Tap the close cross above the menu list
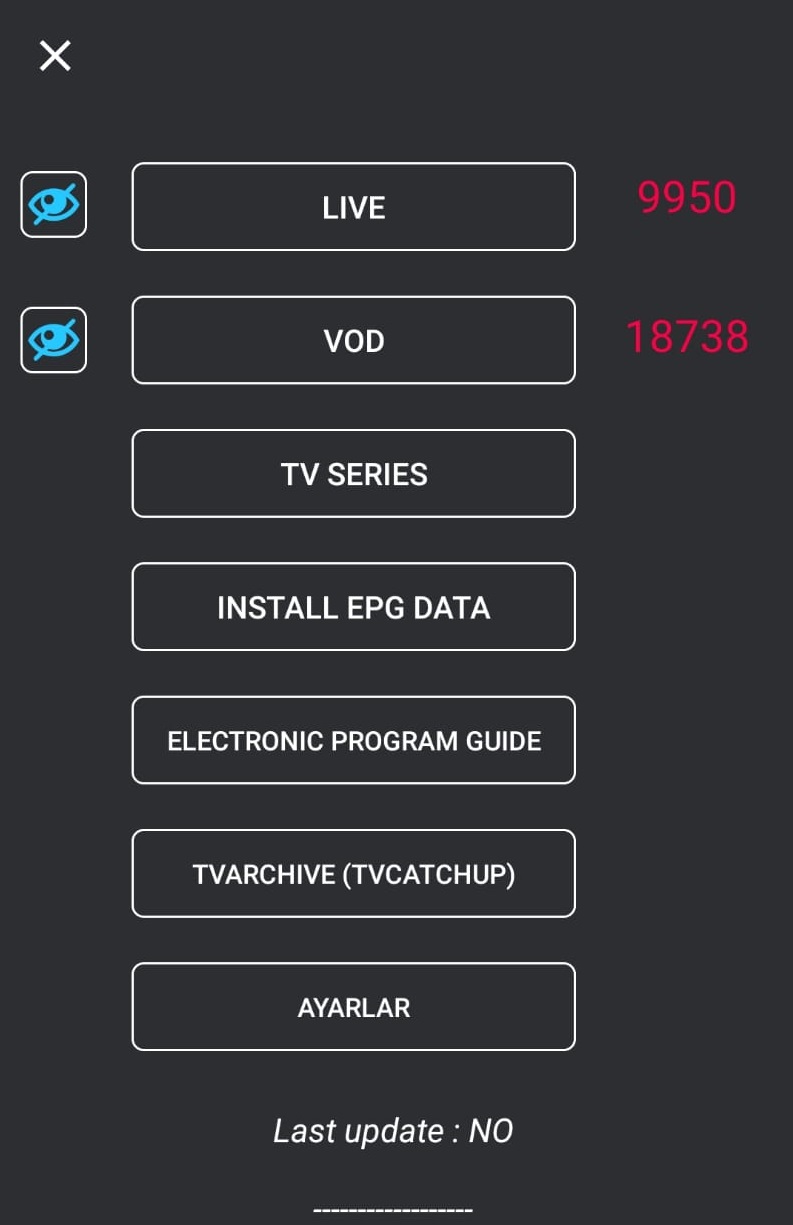The height and width of the screenshot is (1225, 793). tap(54, 56)
